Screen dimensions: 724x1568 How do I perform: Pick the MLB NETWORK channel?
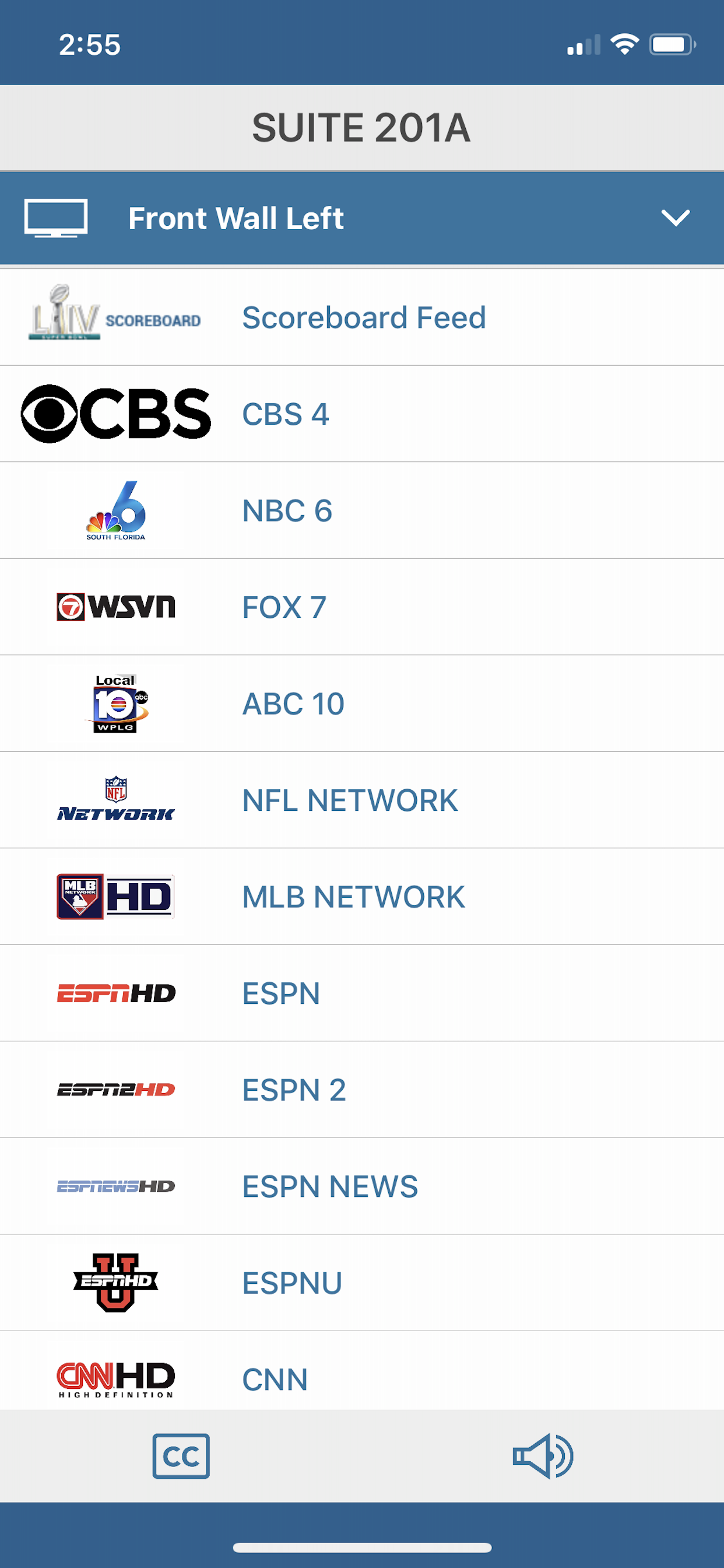tap(362, 897)
